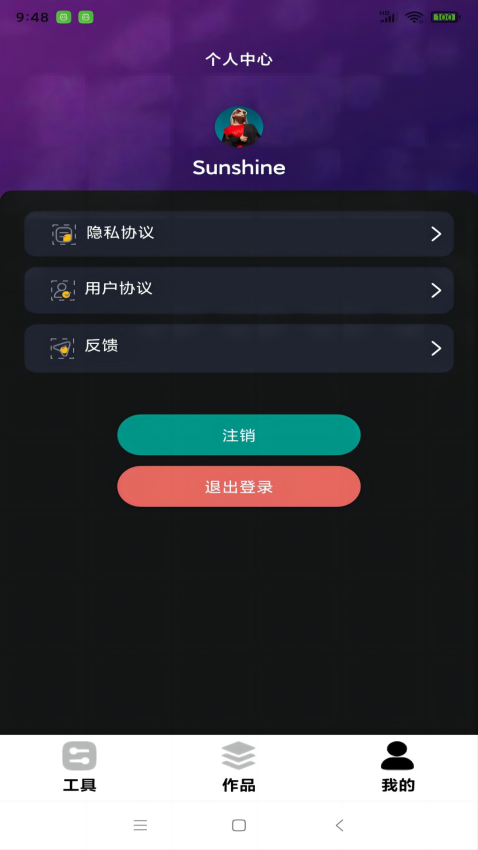Switch to the 作品 tab

(238, 767)
